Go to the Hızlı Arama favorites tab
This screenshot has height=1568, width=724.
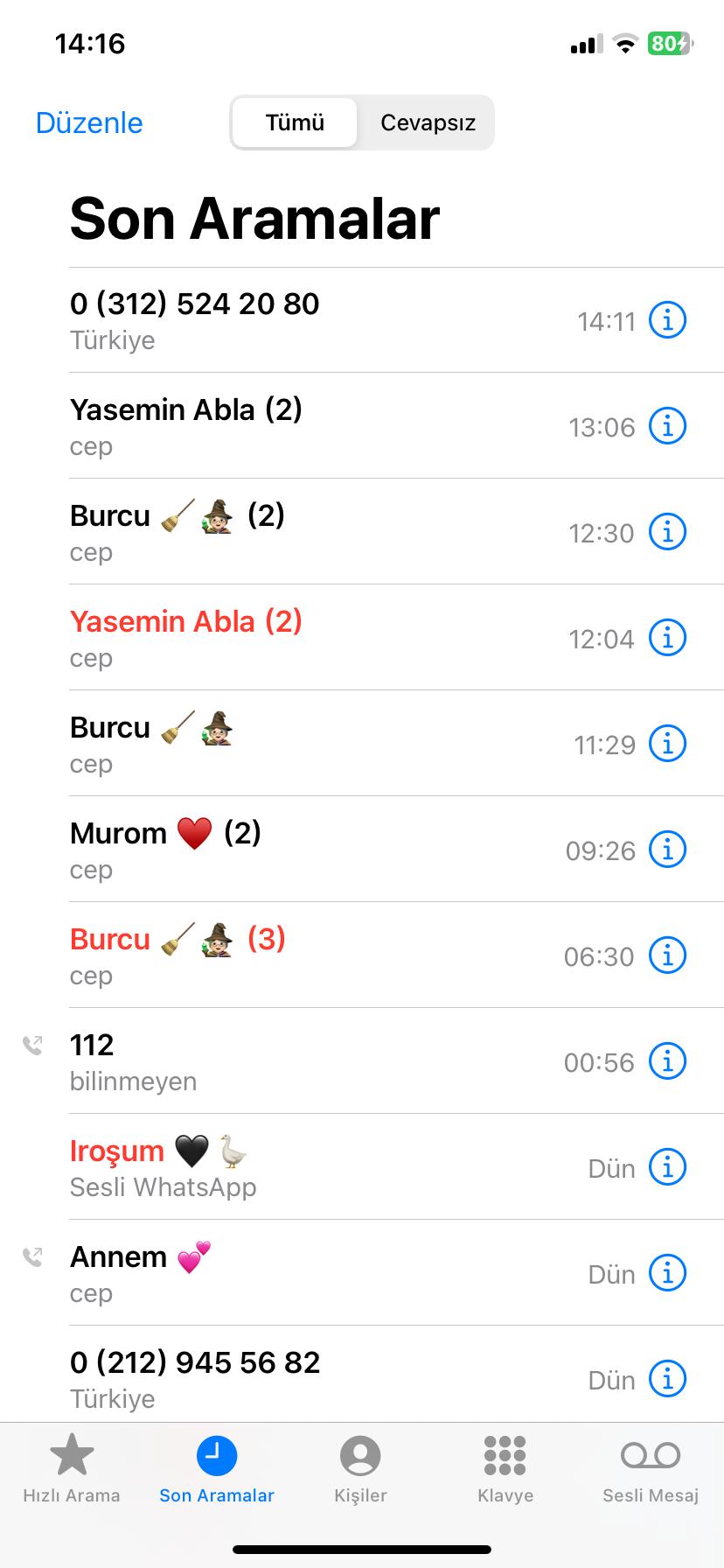point(72,1469)
